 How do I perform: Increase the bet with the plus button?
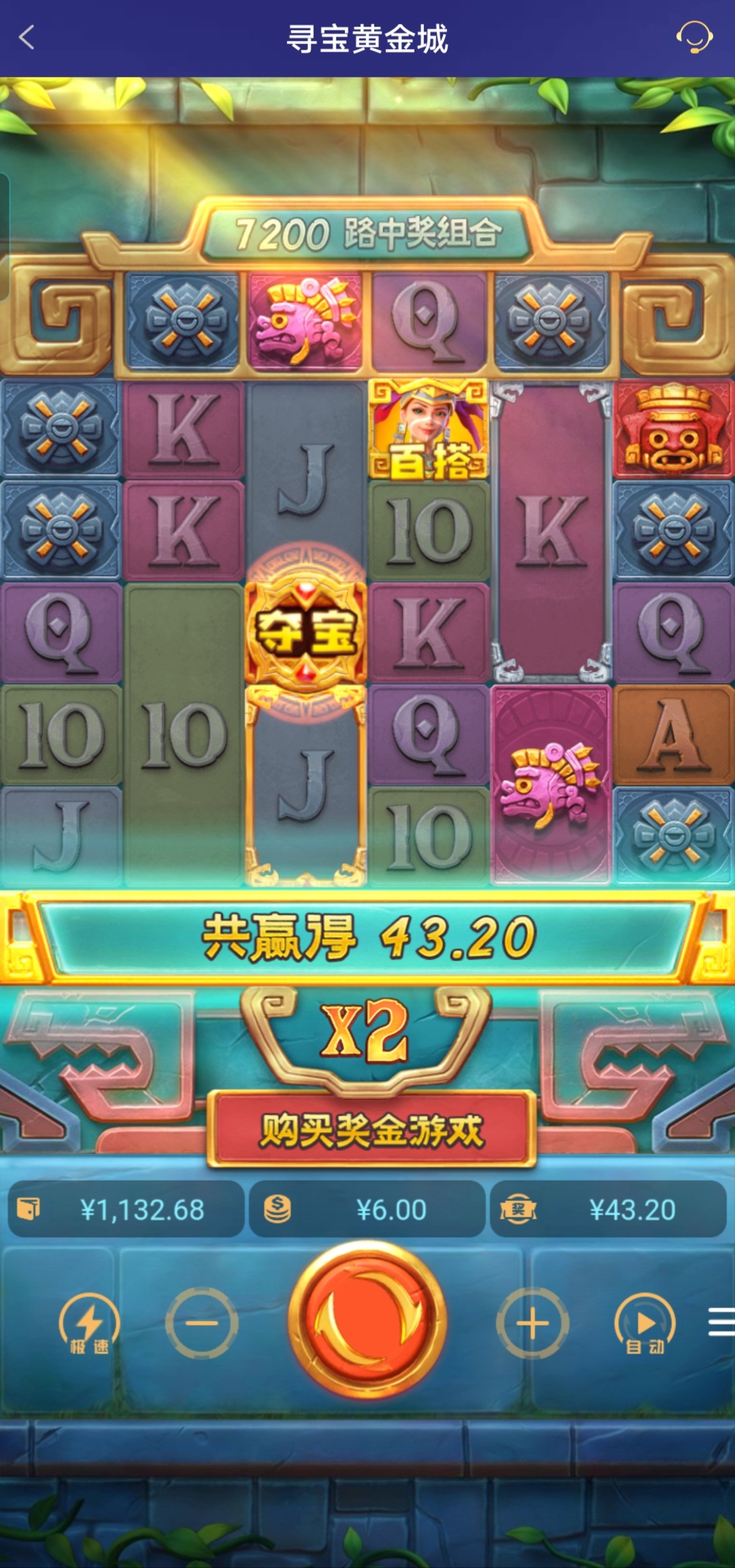point(532,1323)
